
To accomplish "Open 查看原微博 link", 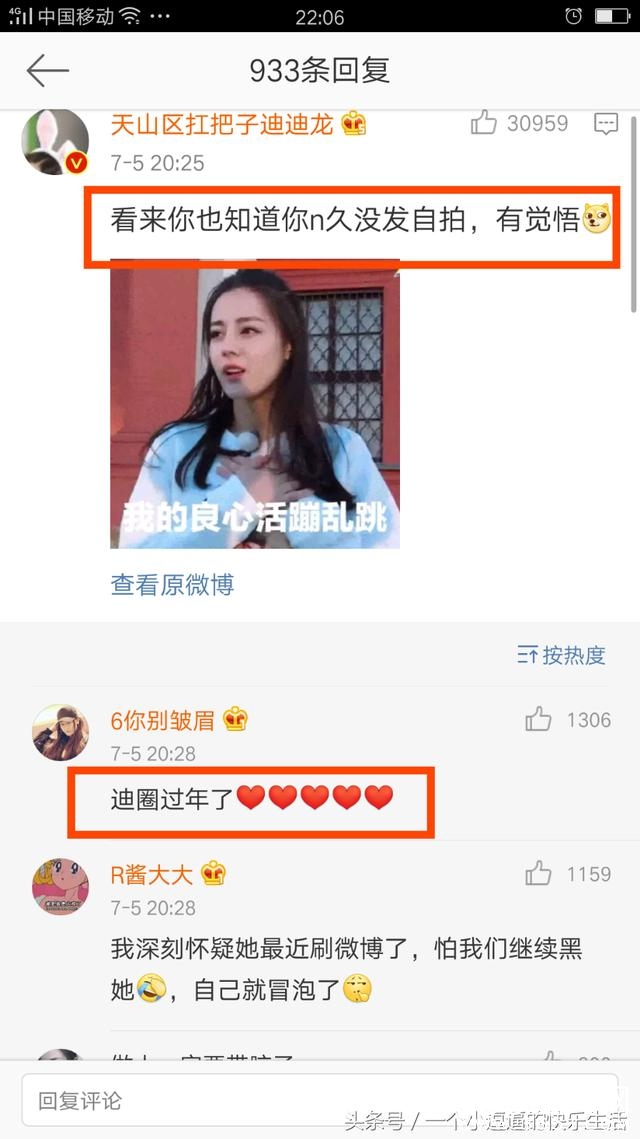I will tap(172, 585).
